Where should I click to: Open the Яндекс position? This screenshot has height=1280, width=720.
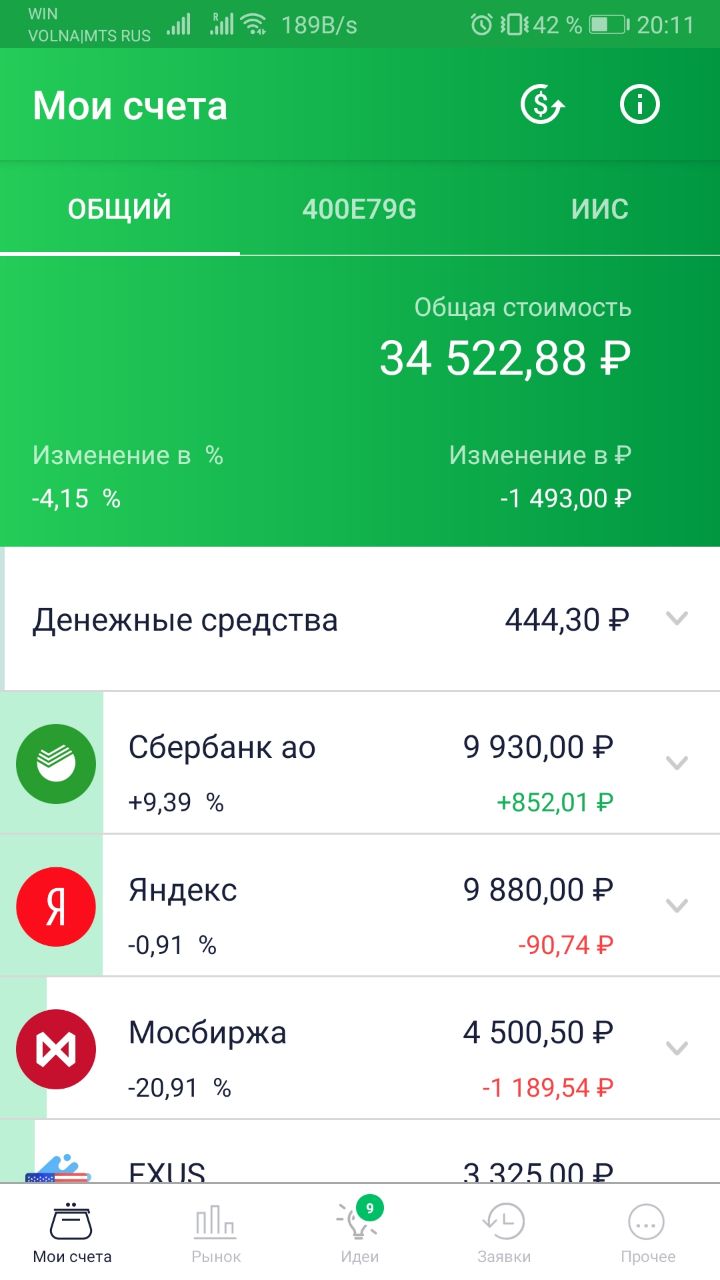pos(360,906)
